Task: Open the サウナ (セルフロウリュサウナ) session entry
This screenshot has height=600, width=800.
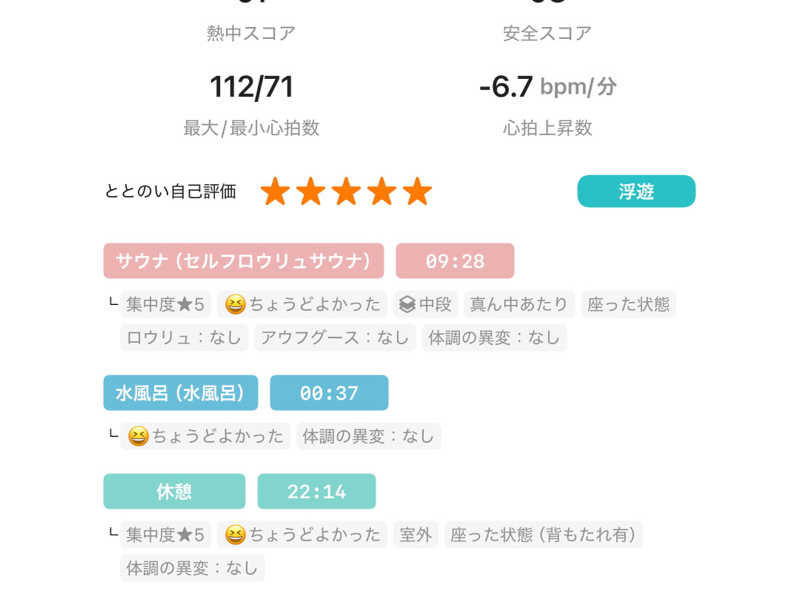Action: click(x=244, y=261)
